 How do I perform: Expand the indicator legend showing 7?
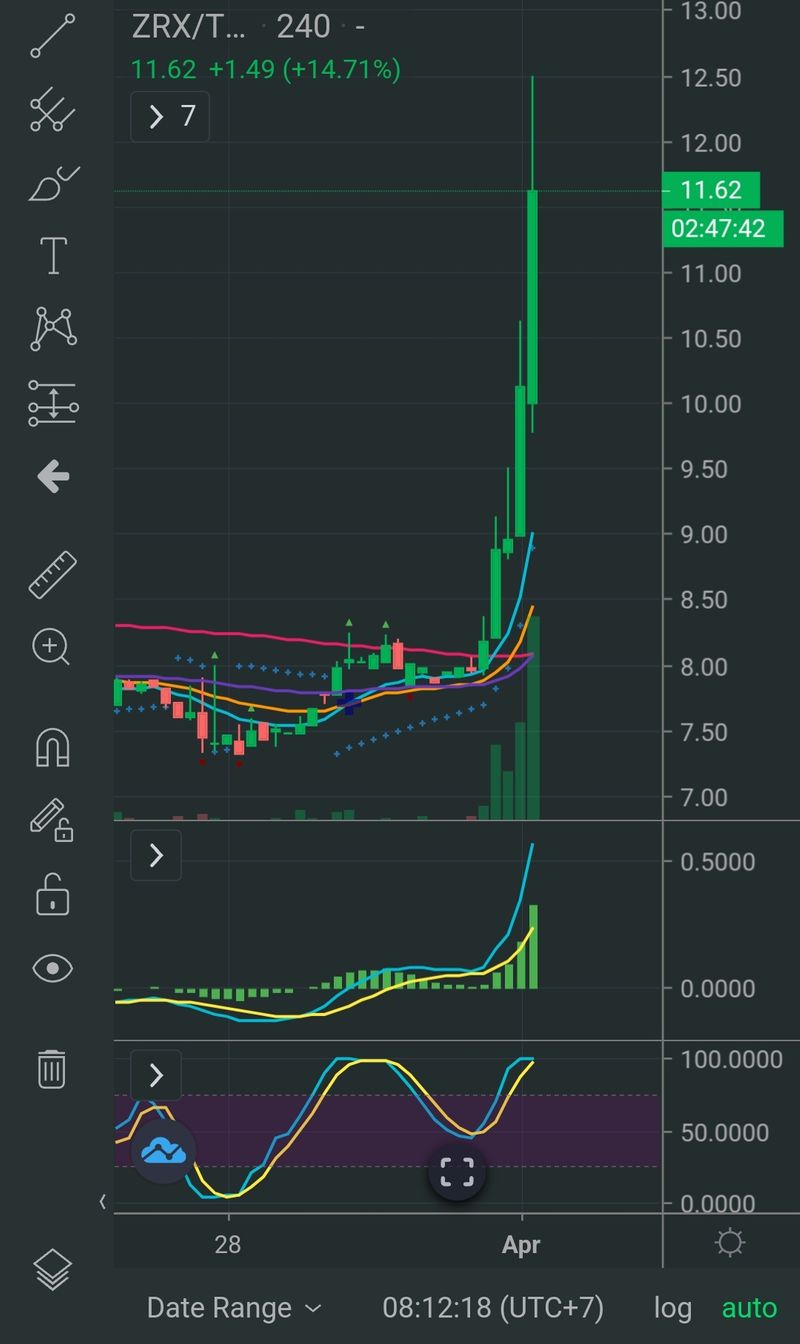170,117
